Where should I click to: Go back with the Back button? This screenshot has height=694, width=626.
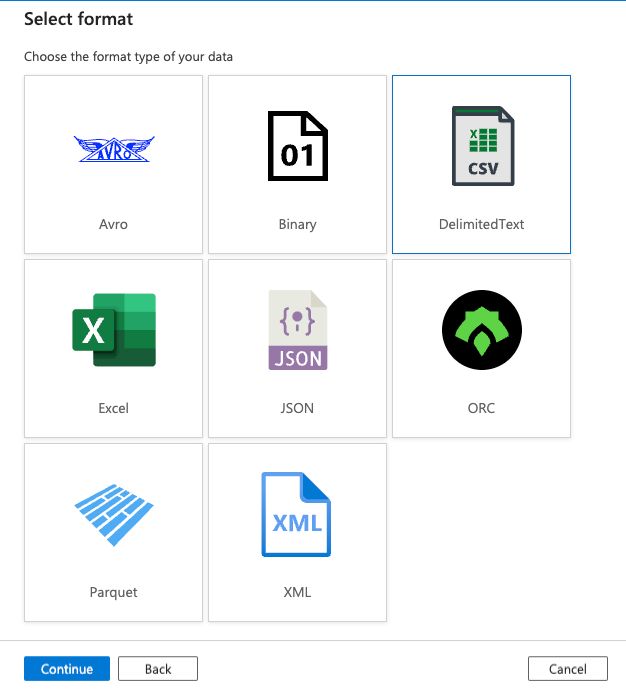158,669
